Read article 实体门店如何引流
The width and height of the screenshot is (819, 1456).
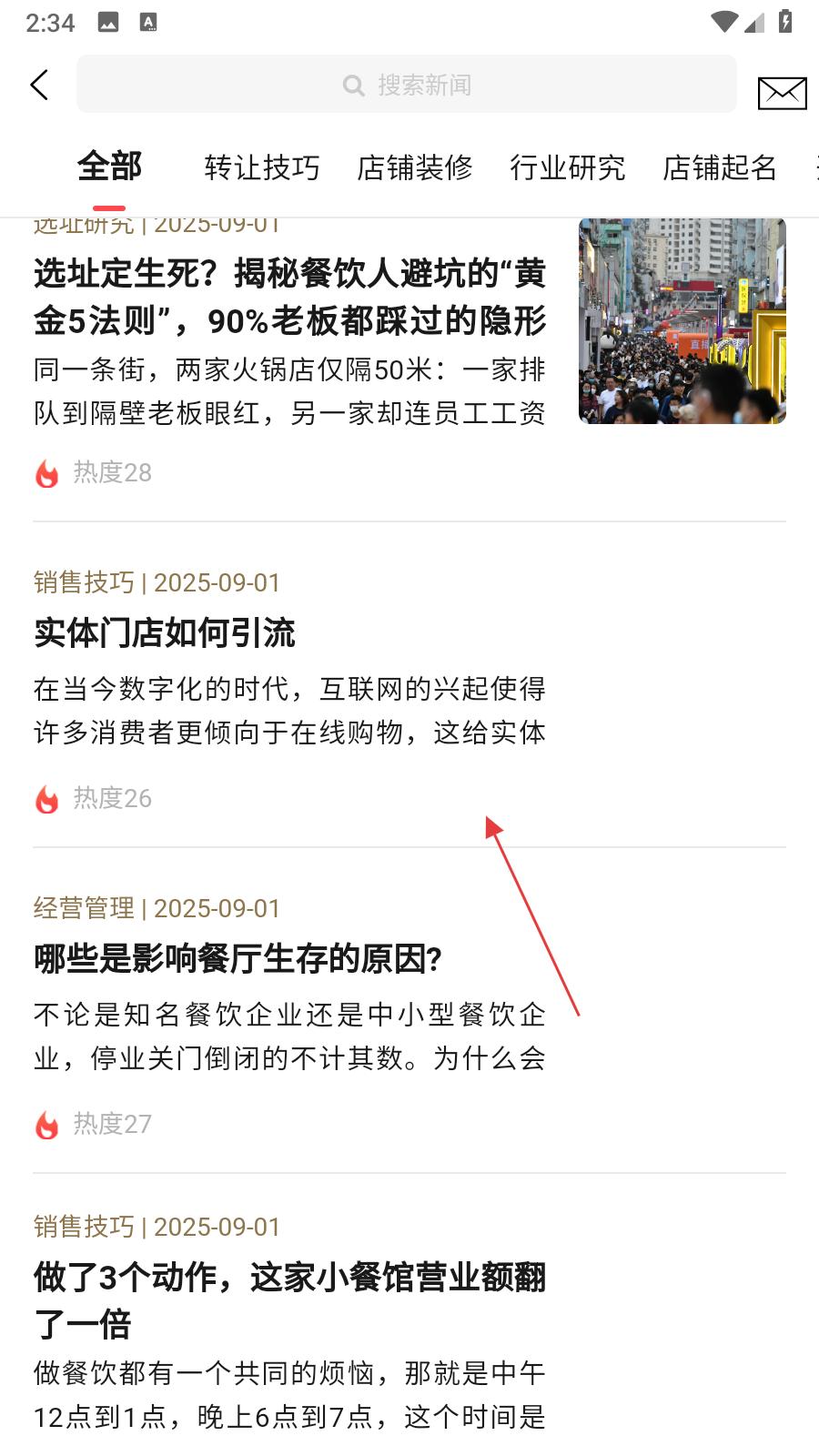[x=165, y=632]
